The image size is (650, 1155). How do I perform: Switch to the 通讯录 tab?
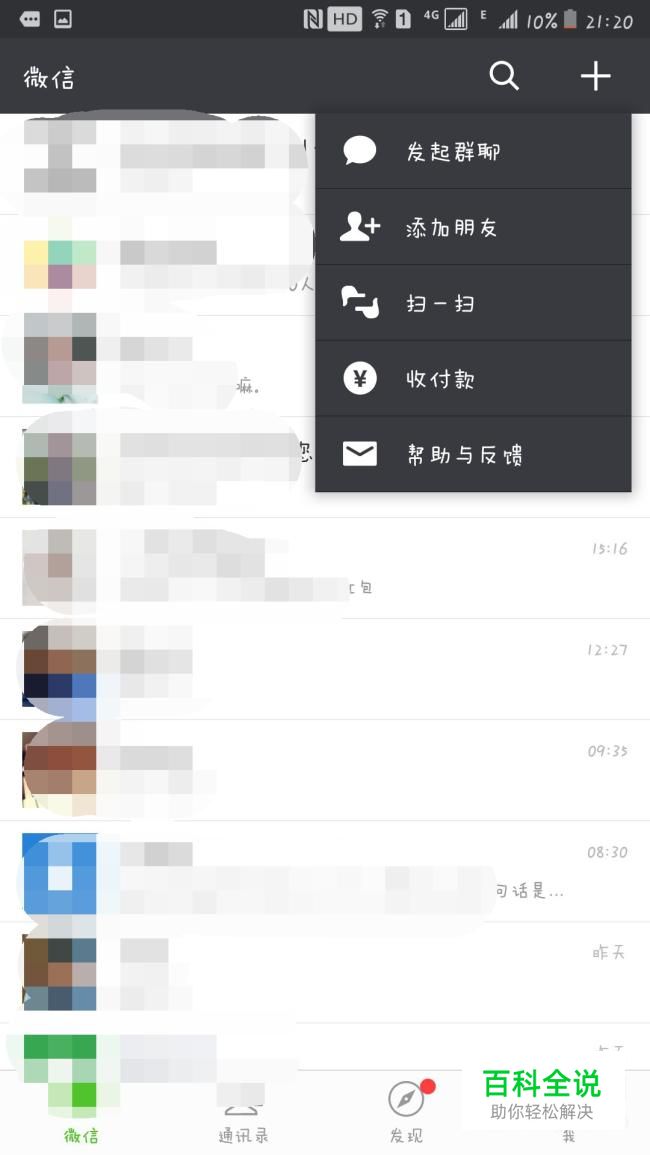pos(243,1118)
